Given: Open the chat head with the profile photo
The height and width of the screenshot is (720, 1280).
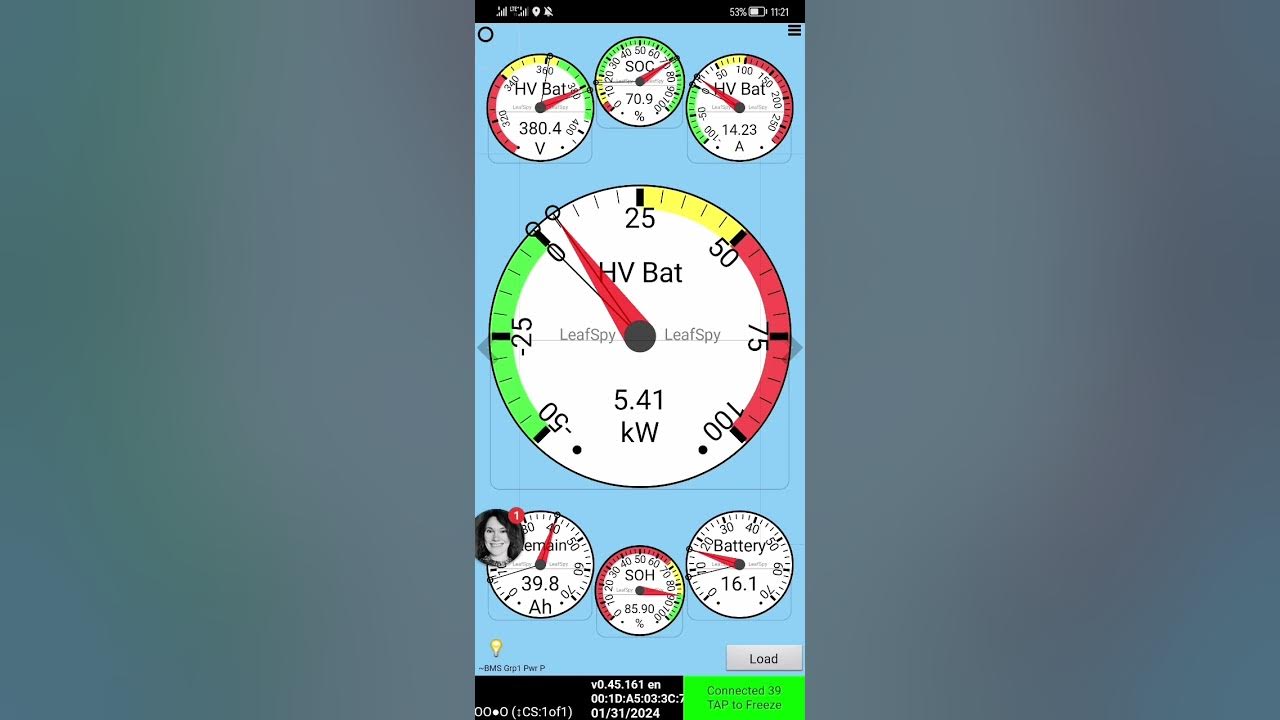Looking at the screenshot, I should click(498, 538).
